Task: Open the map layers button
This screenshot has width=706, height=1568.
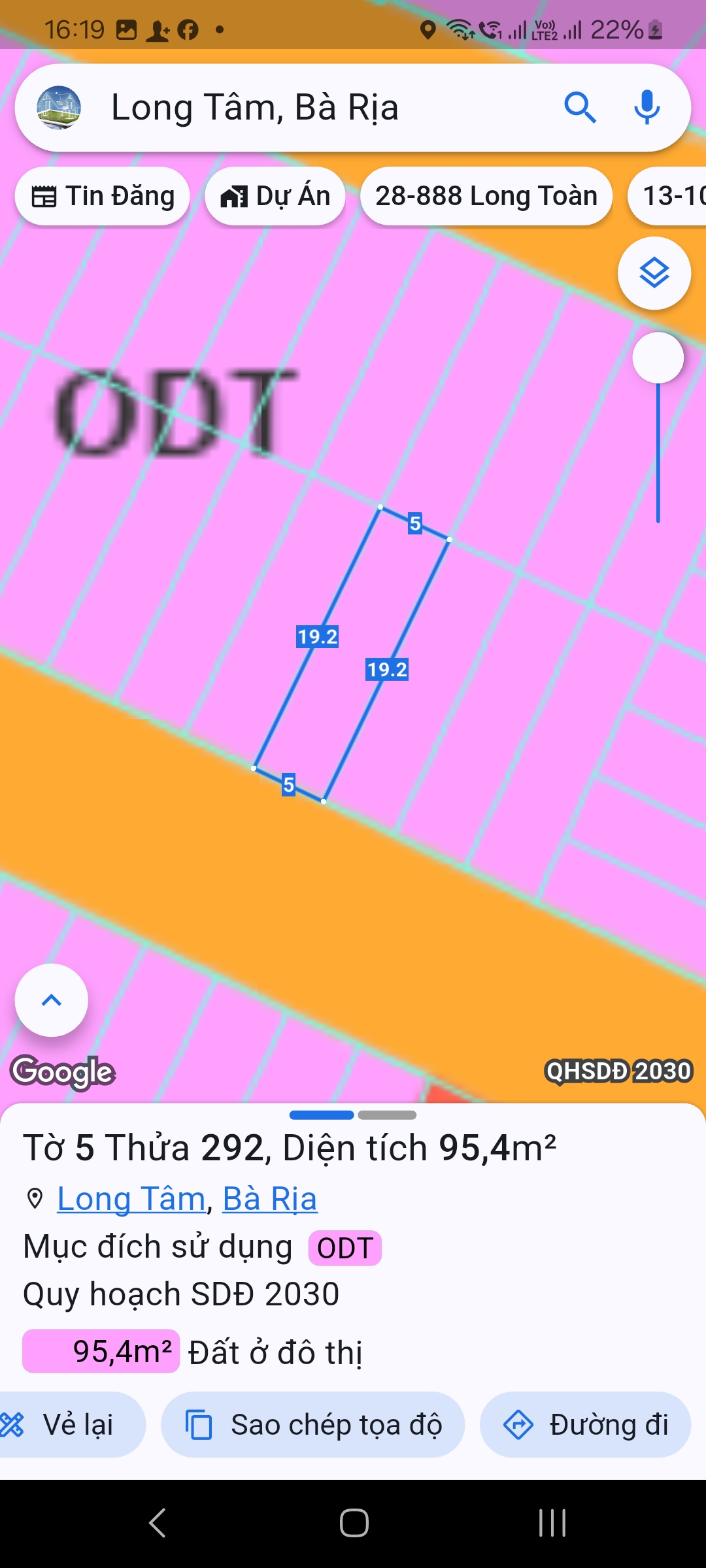Action: [x=654, y=273]
